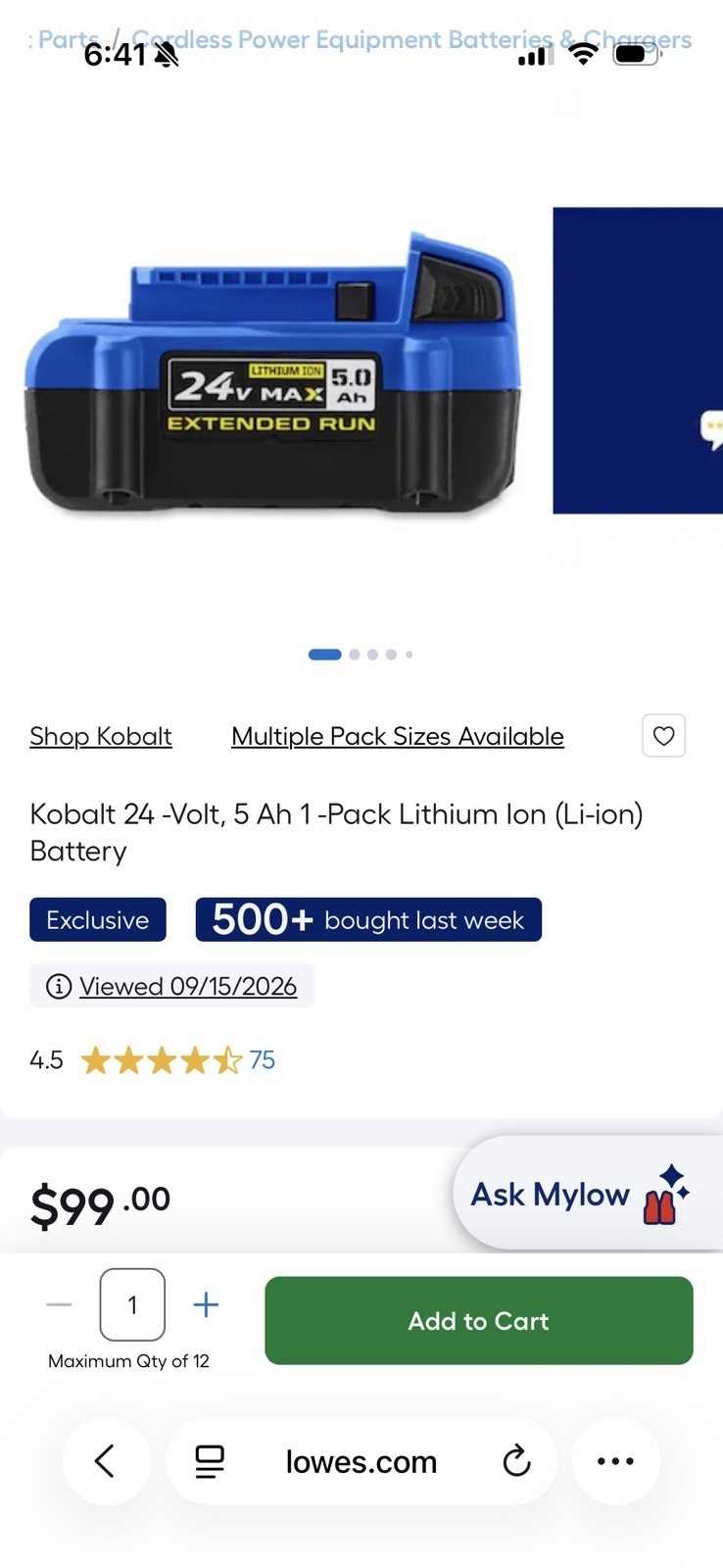Viewport: 723px width, 1568px height.
Task: Select the image carousel page indicator
Action: point(361,654)
